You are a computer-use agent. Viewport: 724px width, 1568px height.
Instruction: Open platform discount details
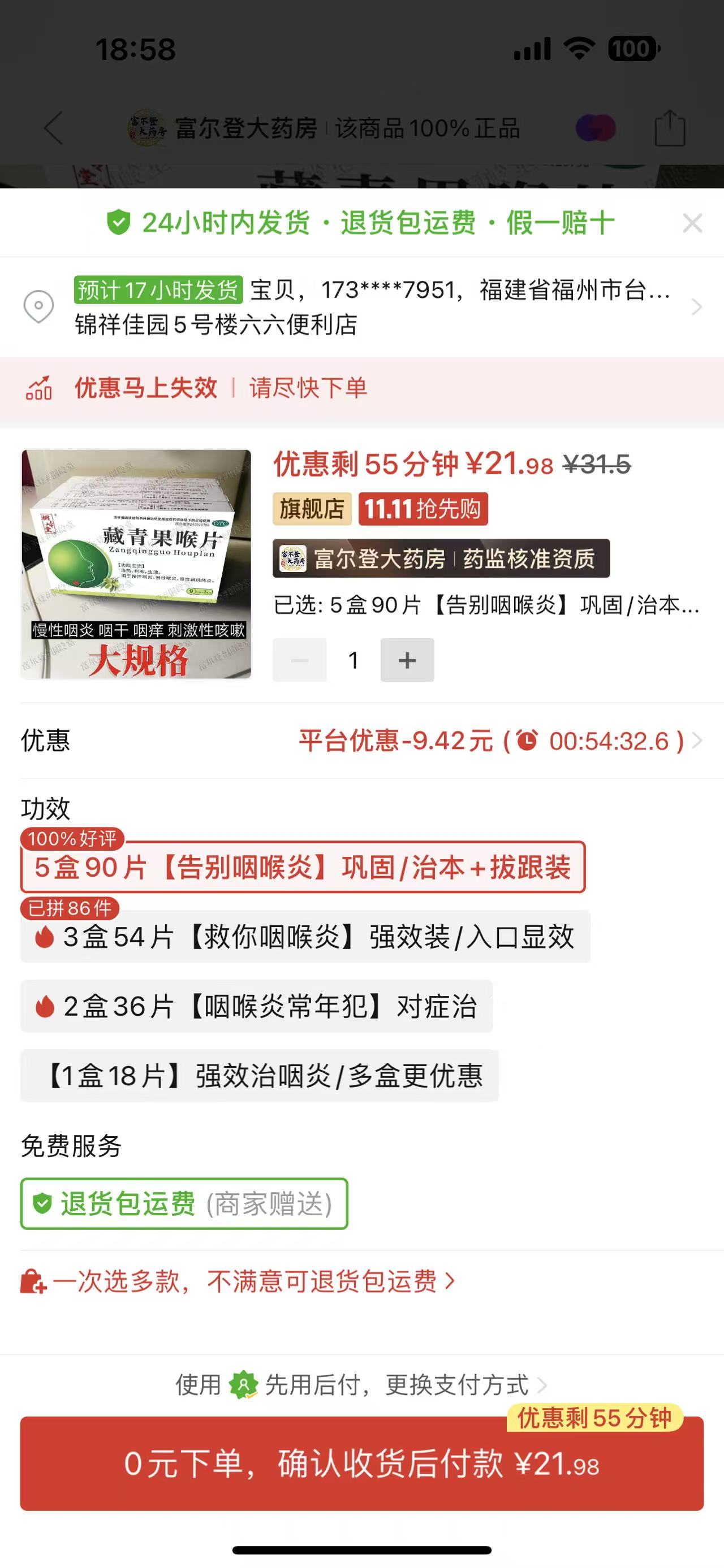click(499, 741)
